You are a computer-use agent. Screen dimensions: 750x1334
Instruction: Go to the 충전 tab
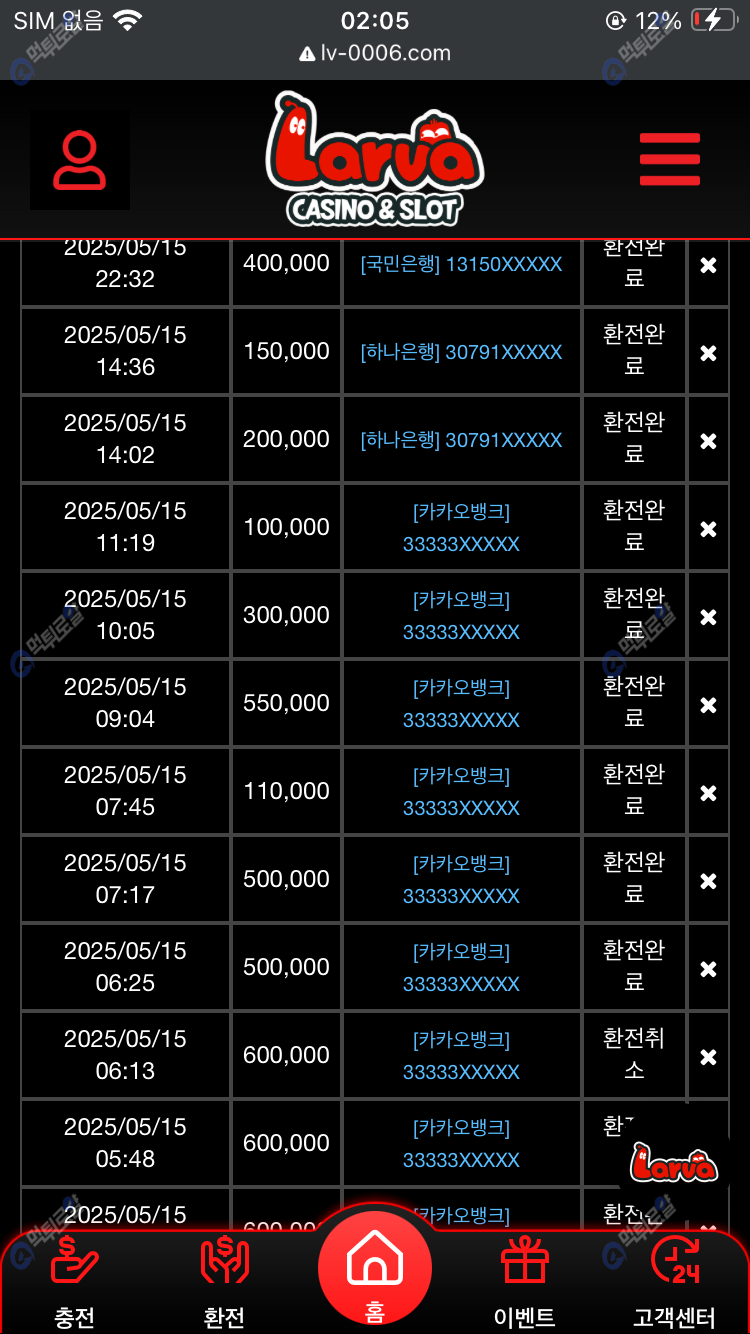75,1282
